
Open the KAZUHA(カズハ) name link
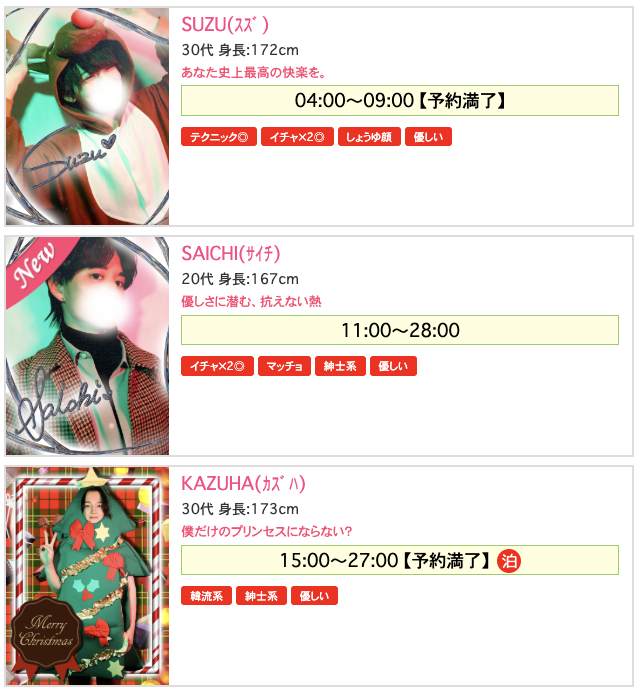[x=243, y=484]
